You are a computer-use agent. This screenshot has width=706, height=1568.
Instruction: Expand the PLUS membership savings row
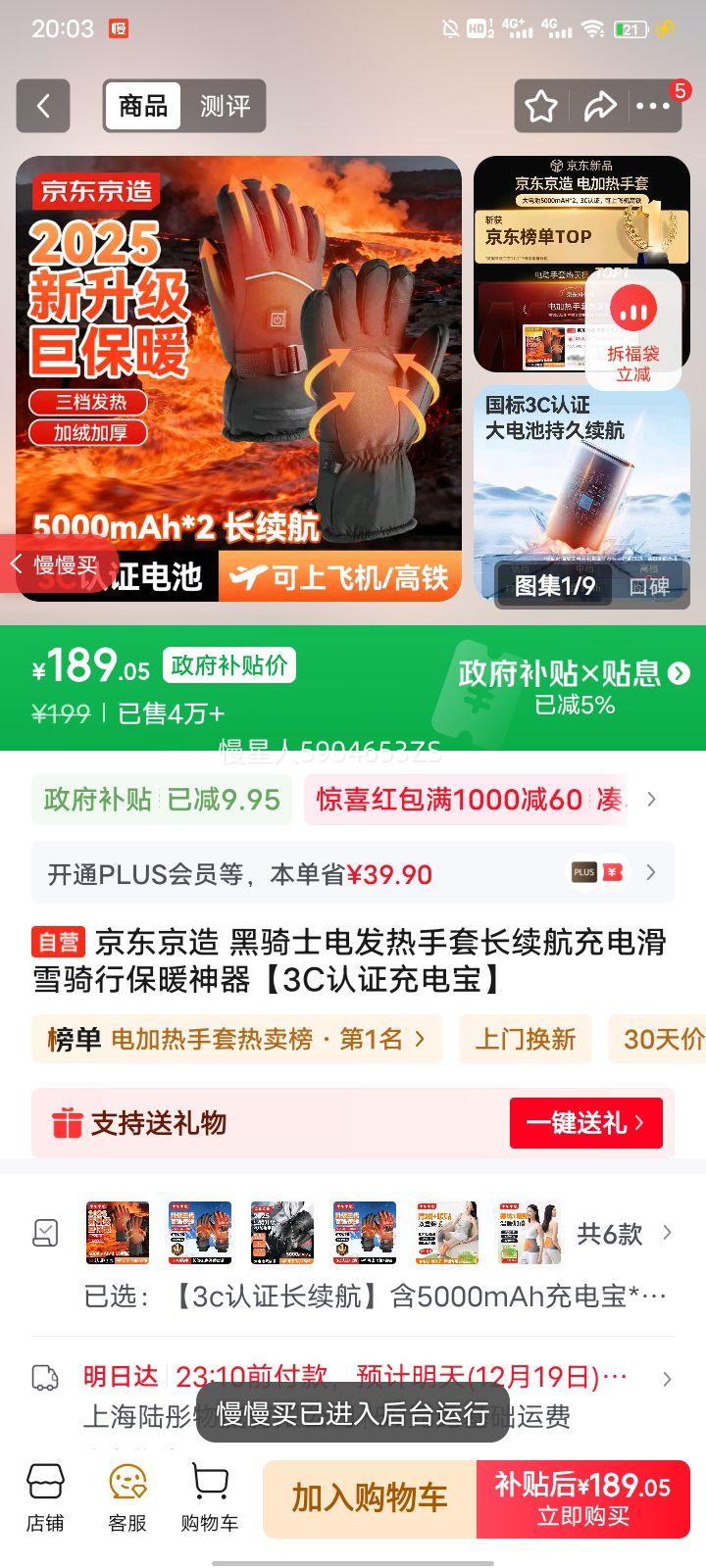[x=651, y=872]
